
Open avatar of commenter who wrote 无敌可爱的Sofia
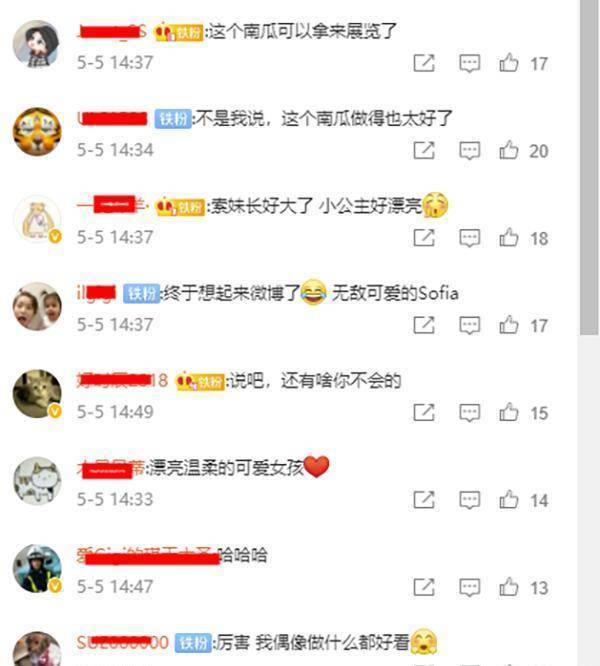[37, 306]
